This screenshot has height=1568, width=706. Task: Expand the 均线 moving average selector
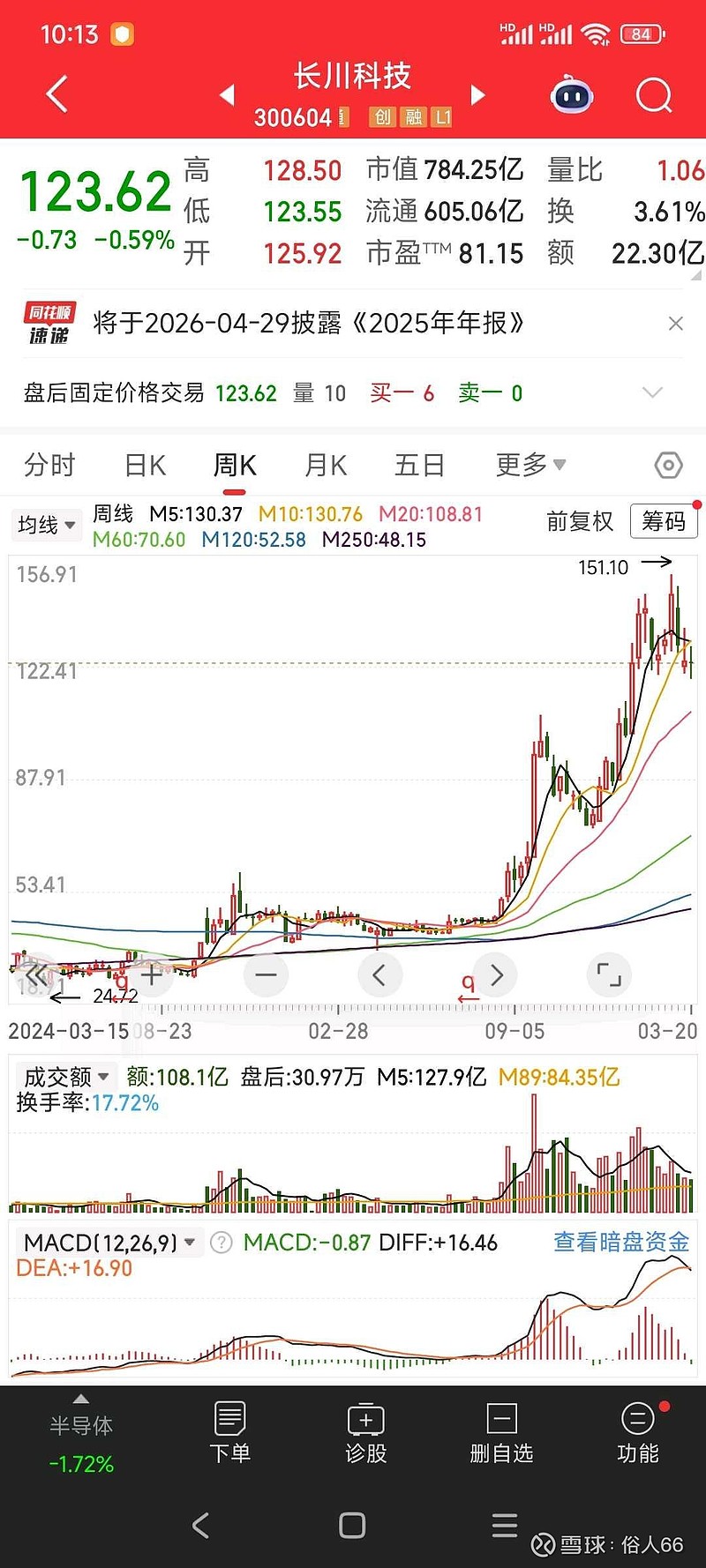[46, 525]
